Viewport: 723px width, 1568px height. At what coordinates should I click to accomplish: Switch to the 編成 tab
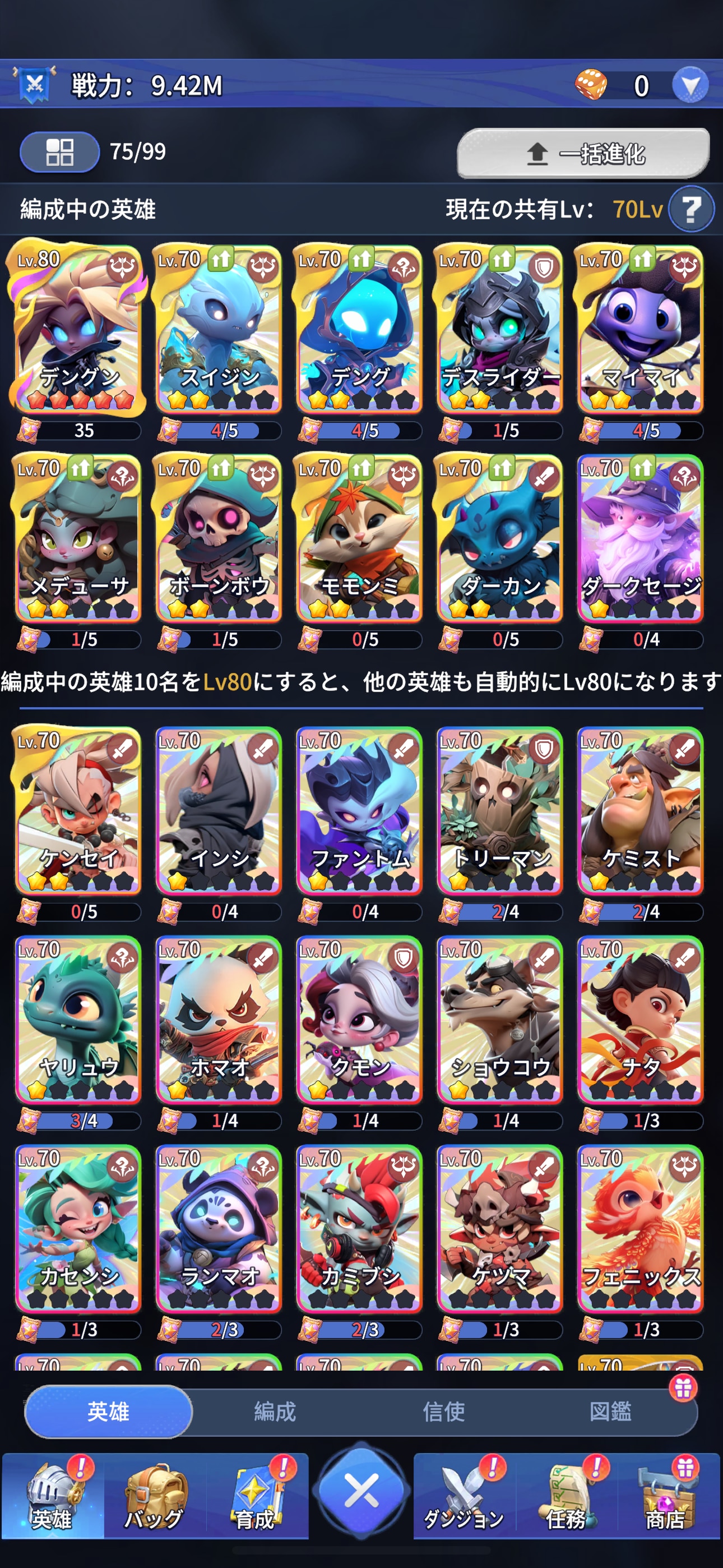click(x=275, y=1411)
